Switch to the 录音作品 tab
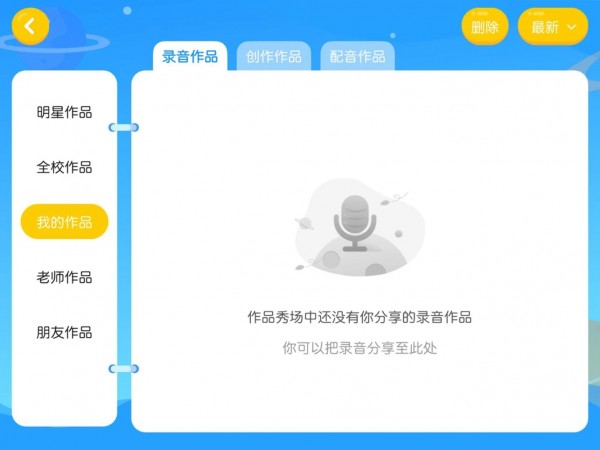 point(189,57)
